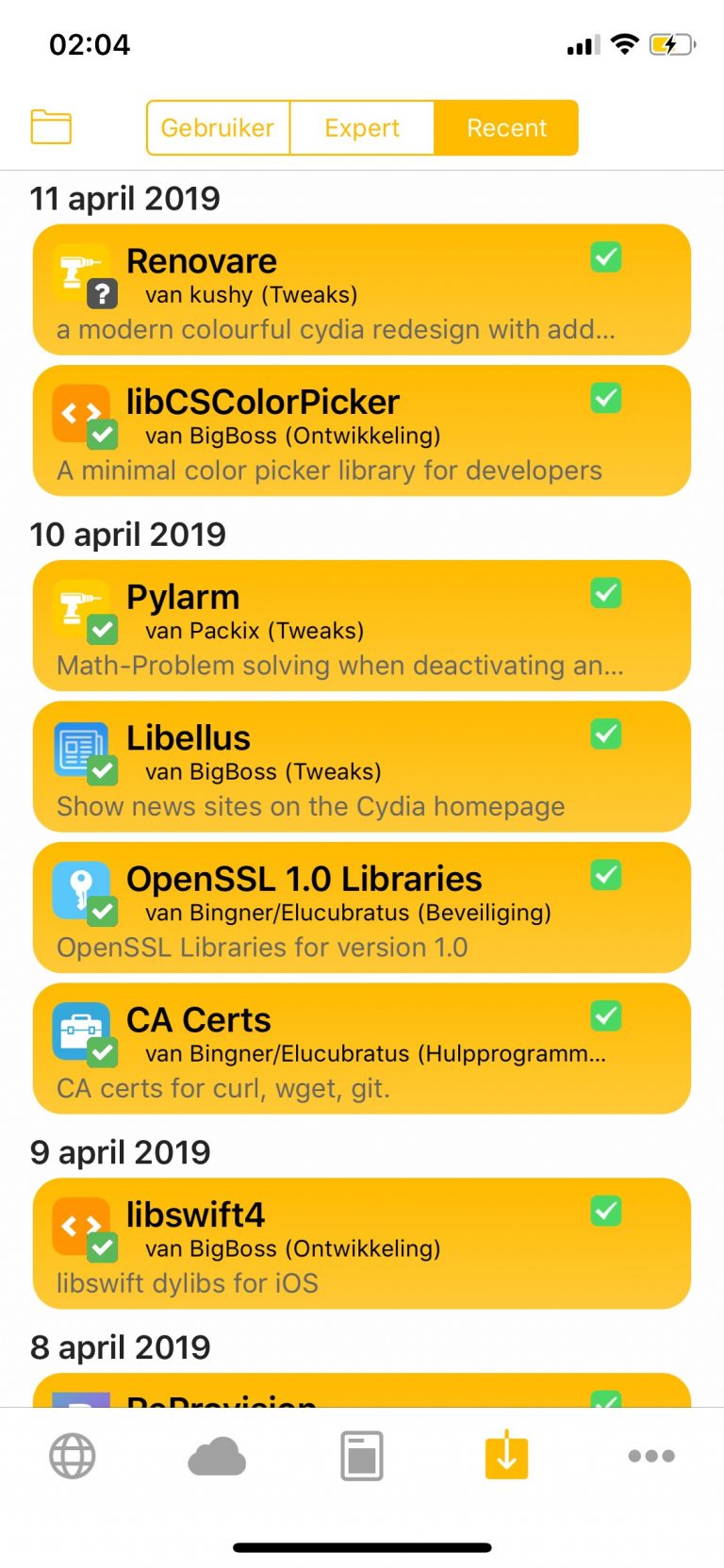Open the changes list tab

point(362,1457)
